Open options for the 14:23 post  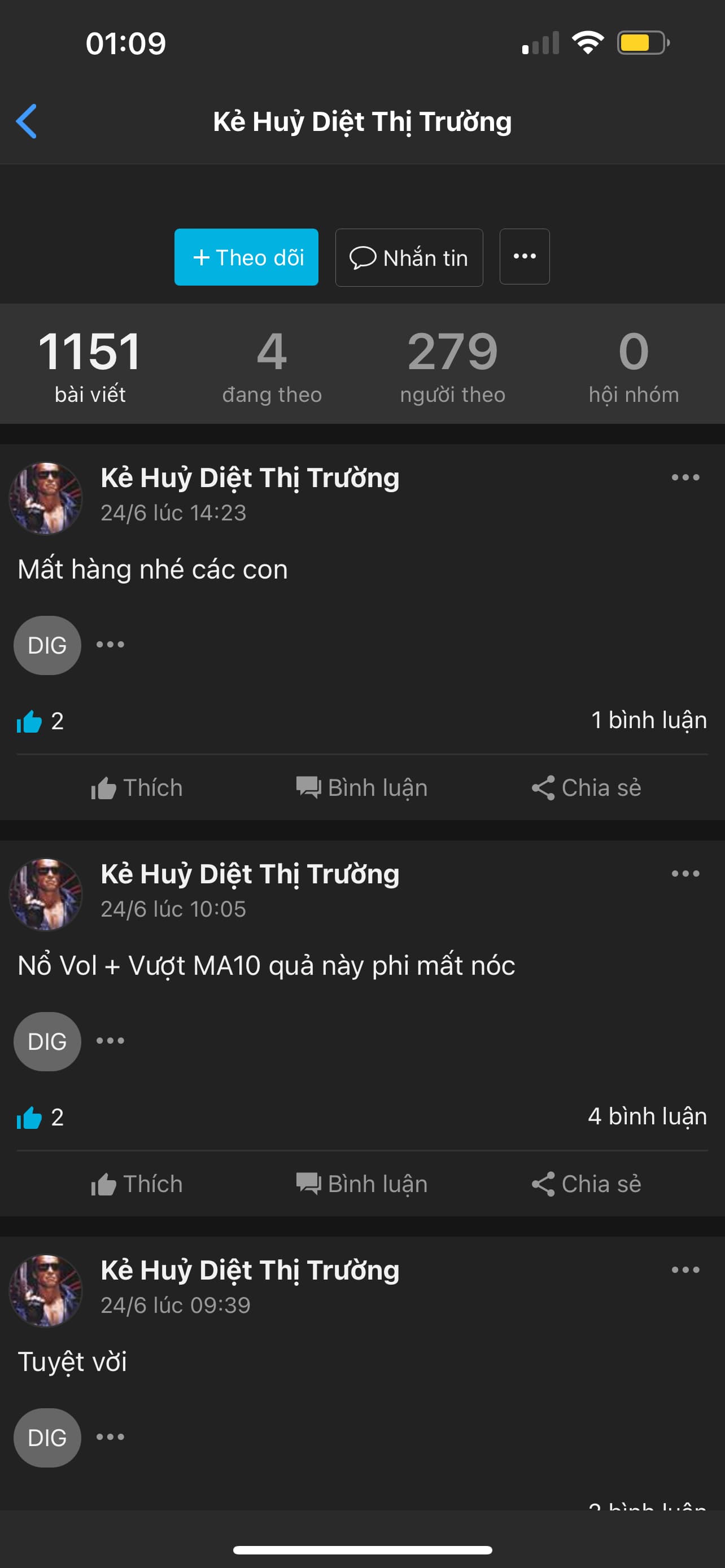pyautogui.click(x=685, y=478)
